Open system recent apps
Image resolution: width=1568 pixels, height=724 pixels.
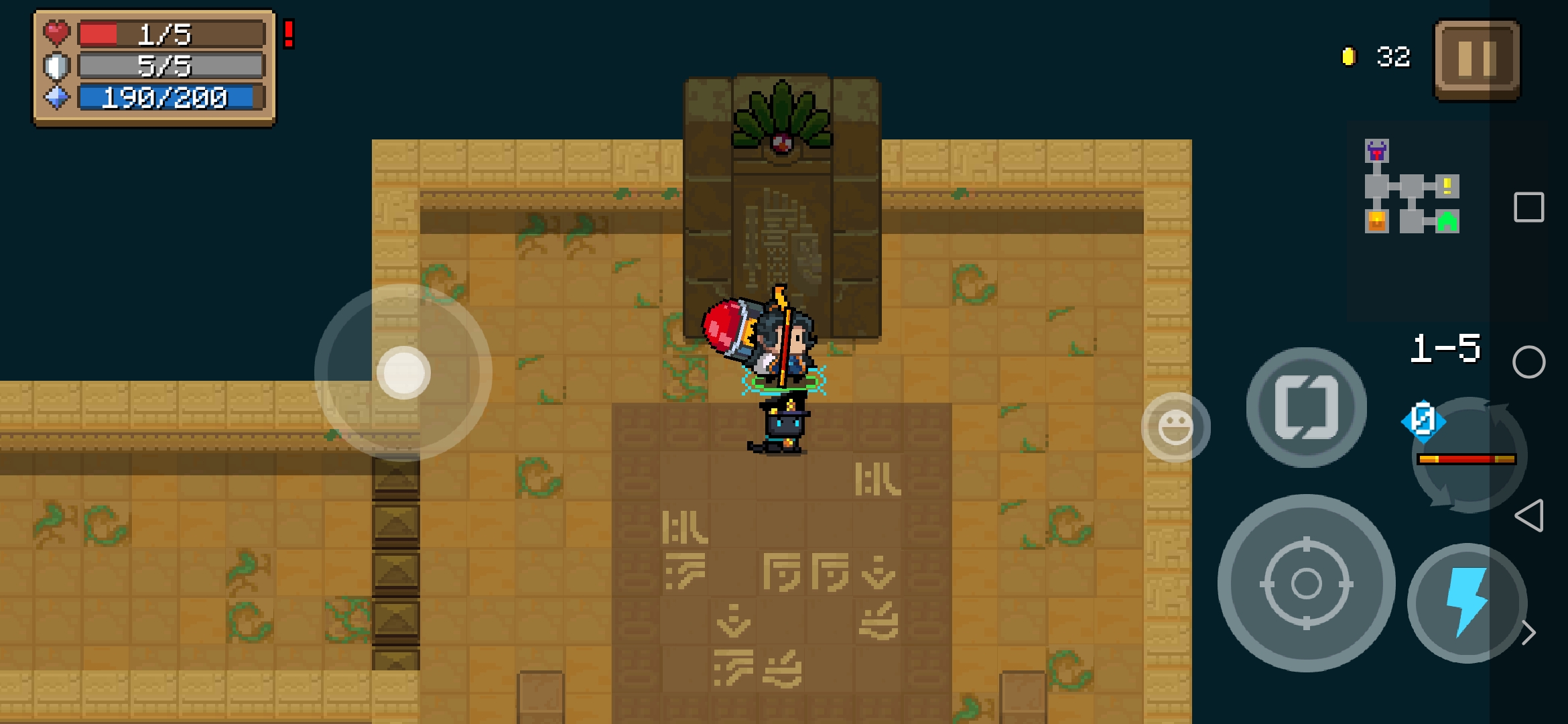[1529, 207]
